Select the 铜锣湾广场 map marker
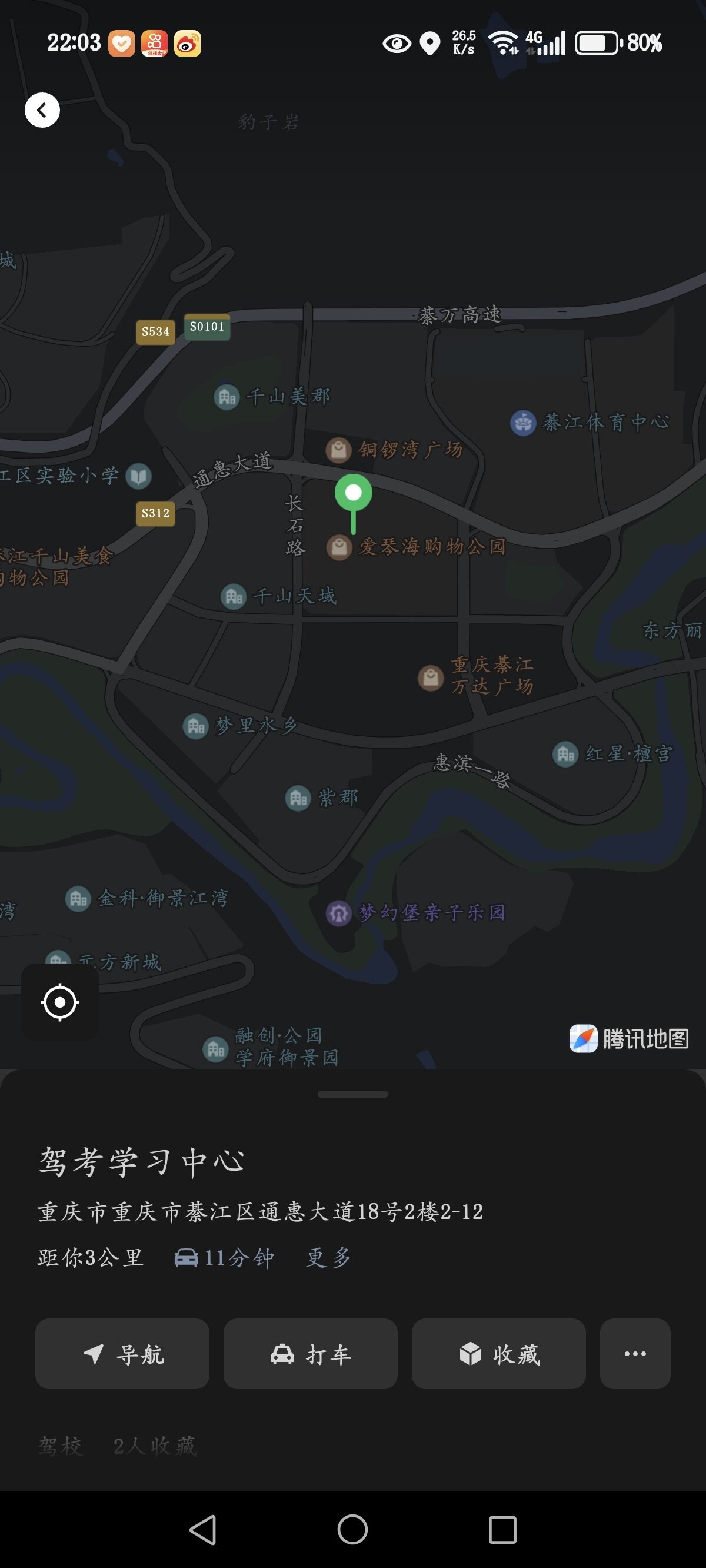The height and width of the screenshot is (1568, 706). pyautogui.click(x=338, y=450)
